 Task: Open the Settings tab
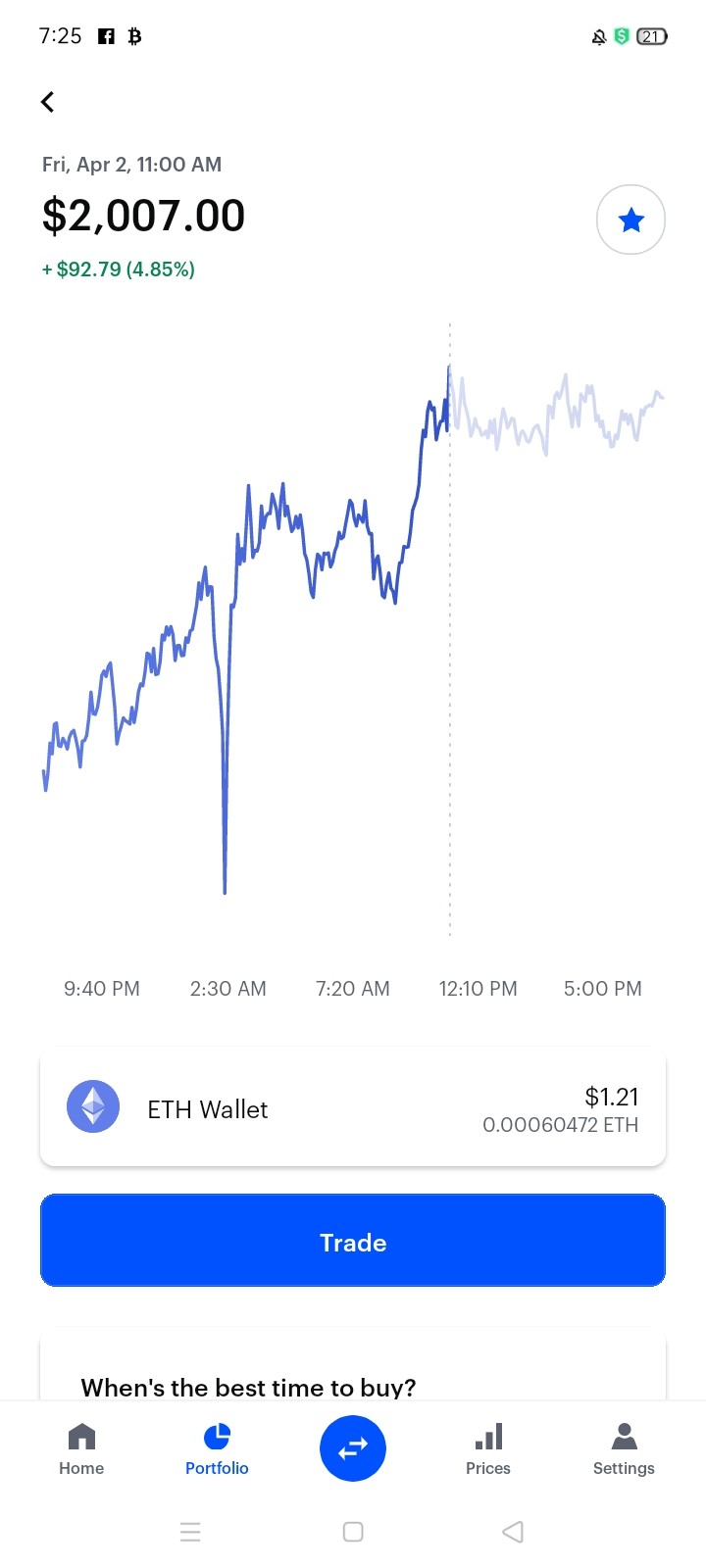624,1449
